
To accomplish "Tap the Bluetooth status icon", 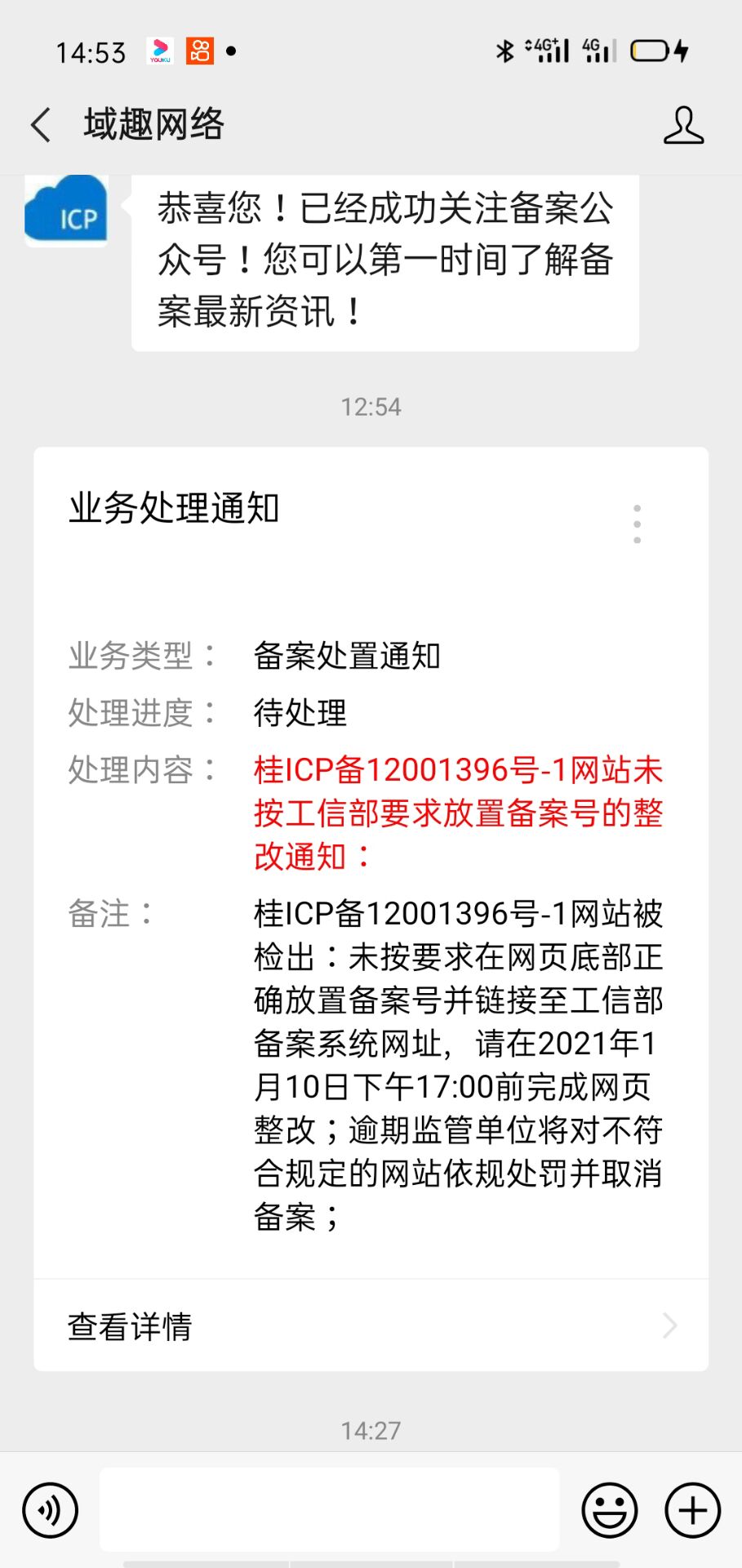I will click(506, 50).
